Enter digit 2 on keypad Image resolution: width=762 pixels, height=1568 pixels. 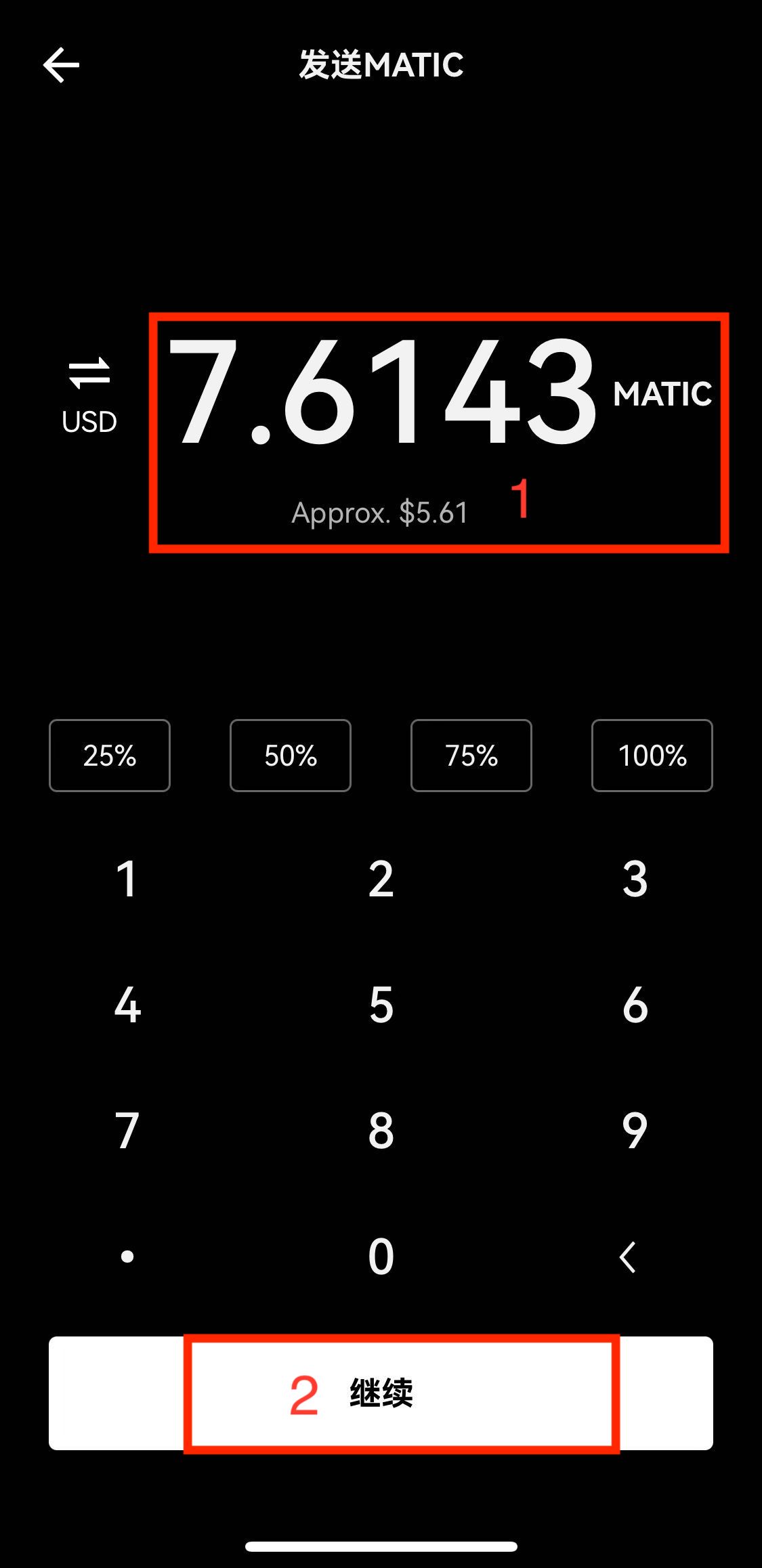click(x=381, y=879)
